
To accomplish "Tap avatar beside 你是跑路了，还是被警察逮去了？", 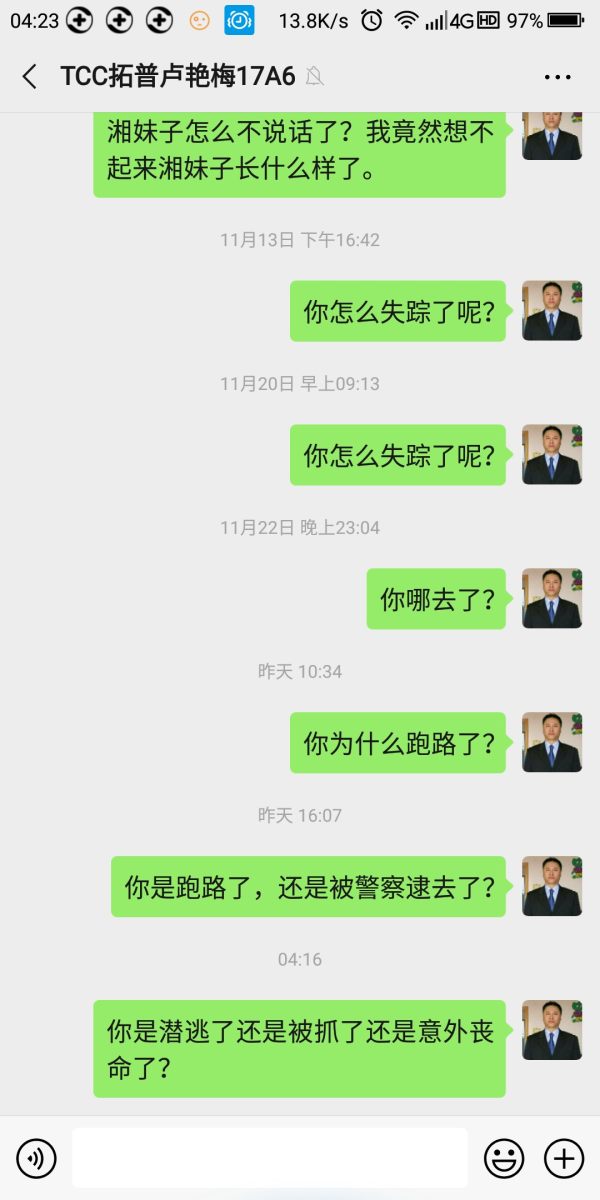I will [x=552, y=886].
